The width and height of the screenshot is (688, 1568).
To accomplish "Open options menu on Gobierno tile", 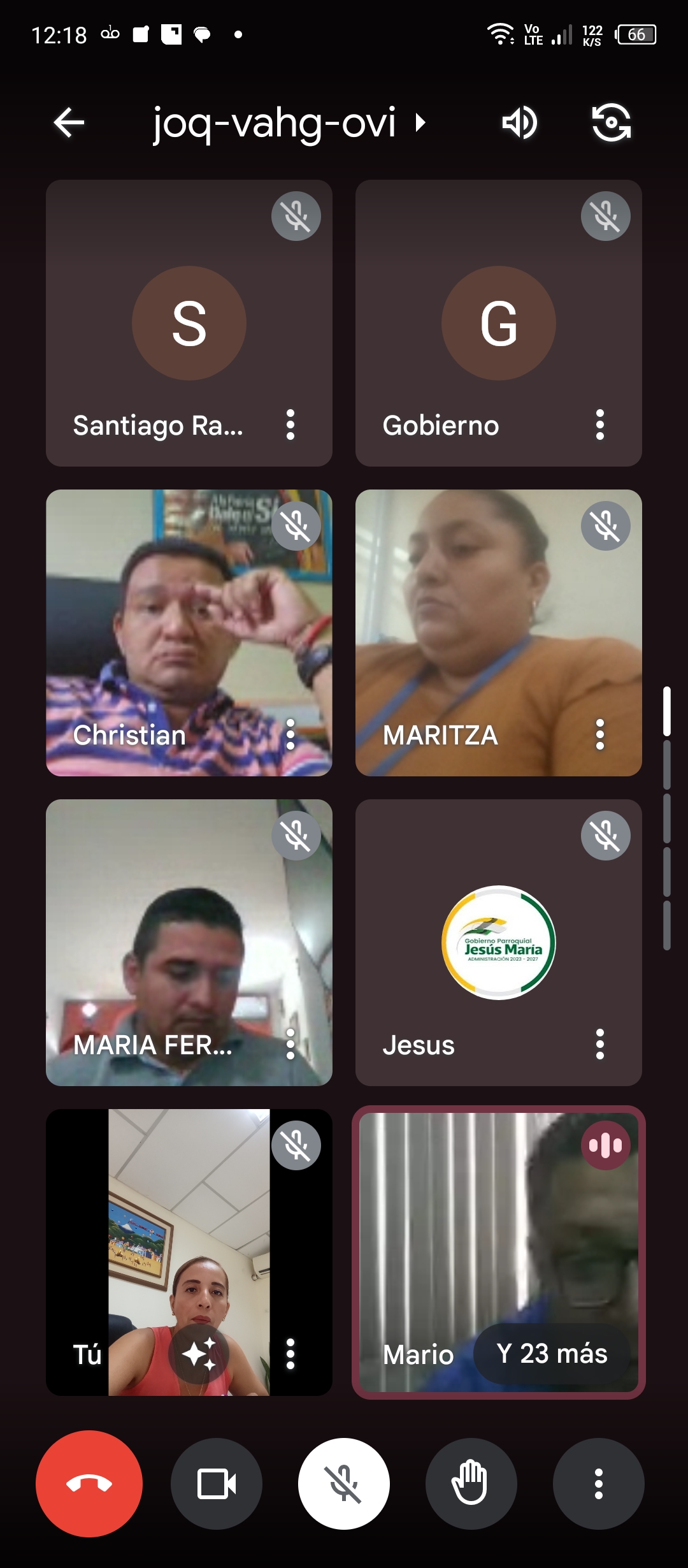I will tap(599, 425).
